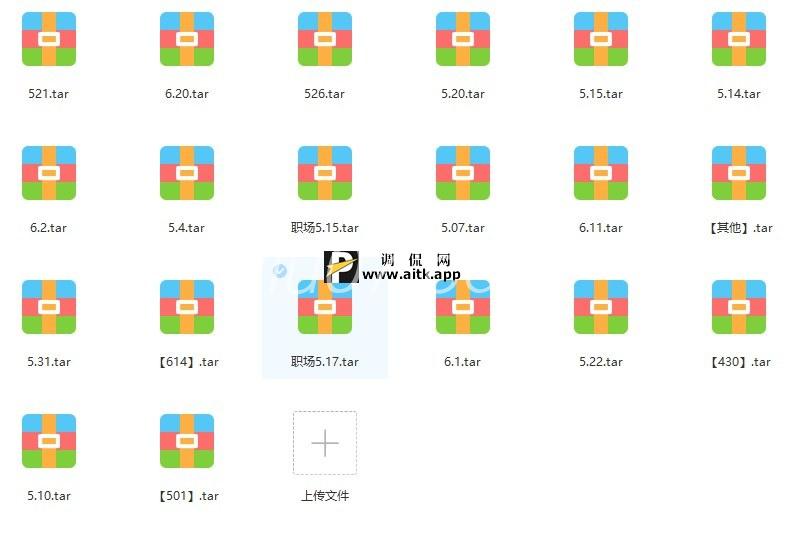
Task: Open the 5.14.tar file
Action: click(738, 40)
